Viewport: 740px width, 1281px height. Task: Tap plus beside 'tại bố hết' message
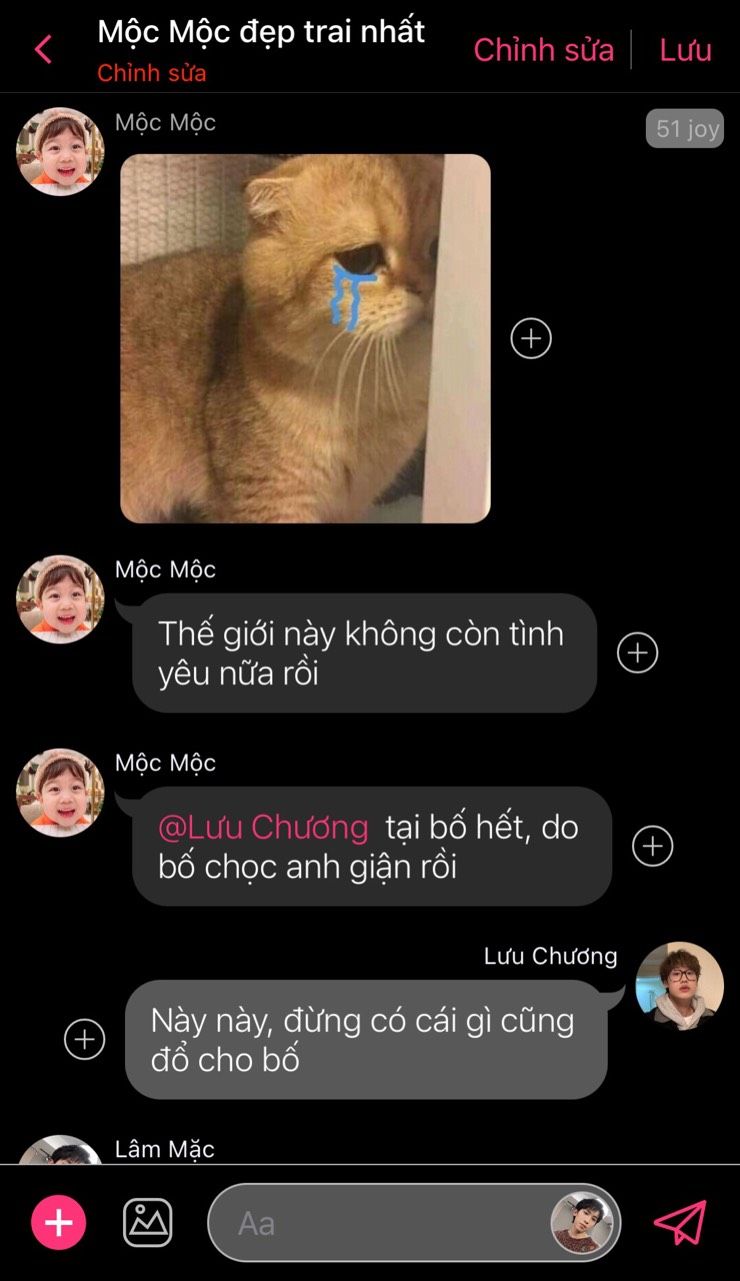point(653,846)
